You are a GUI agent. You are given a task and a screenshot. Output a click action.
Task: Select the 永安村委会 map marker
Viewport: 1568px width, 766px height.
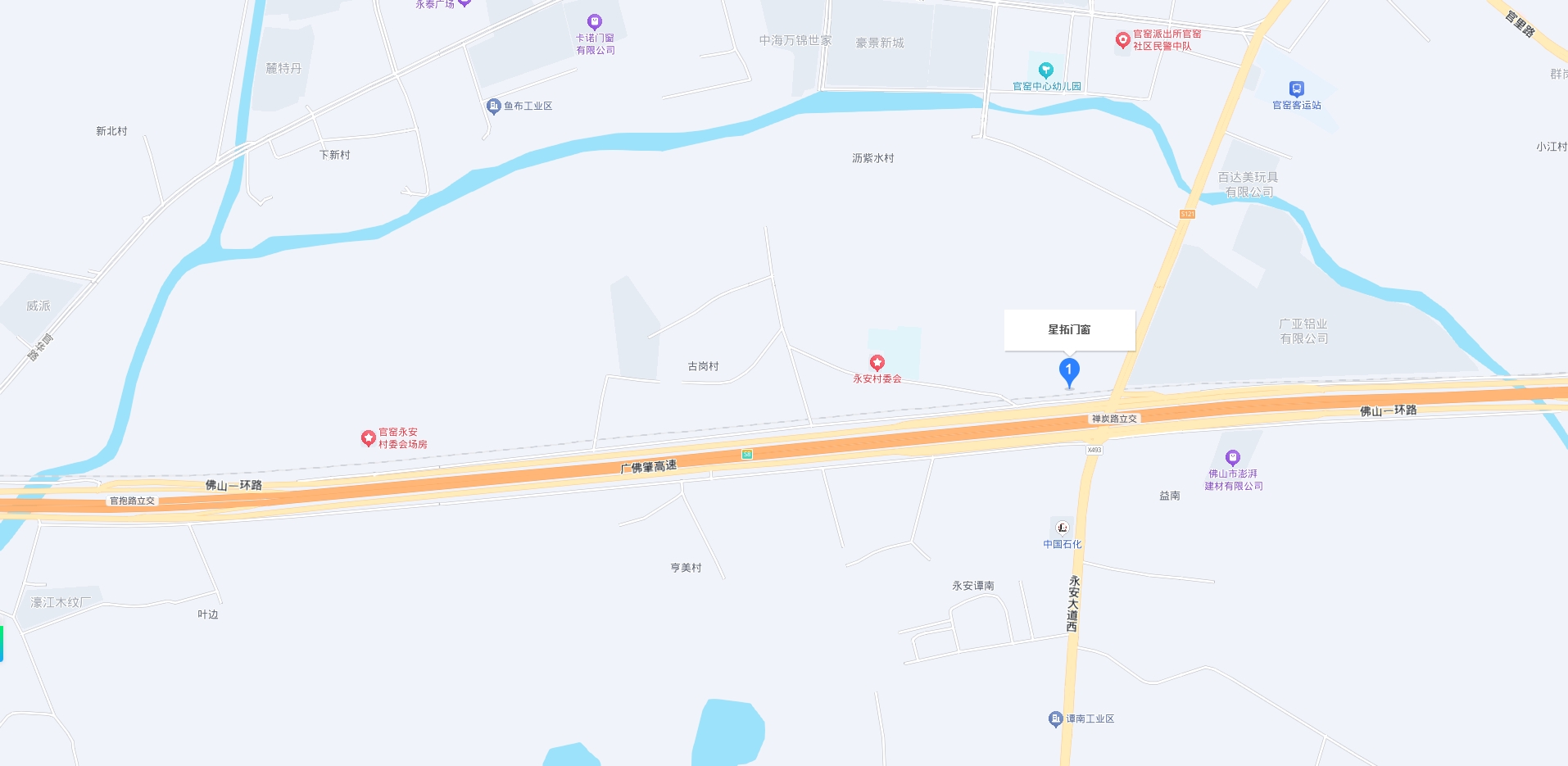coord(877,363)
